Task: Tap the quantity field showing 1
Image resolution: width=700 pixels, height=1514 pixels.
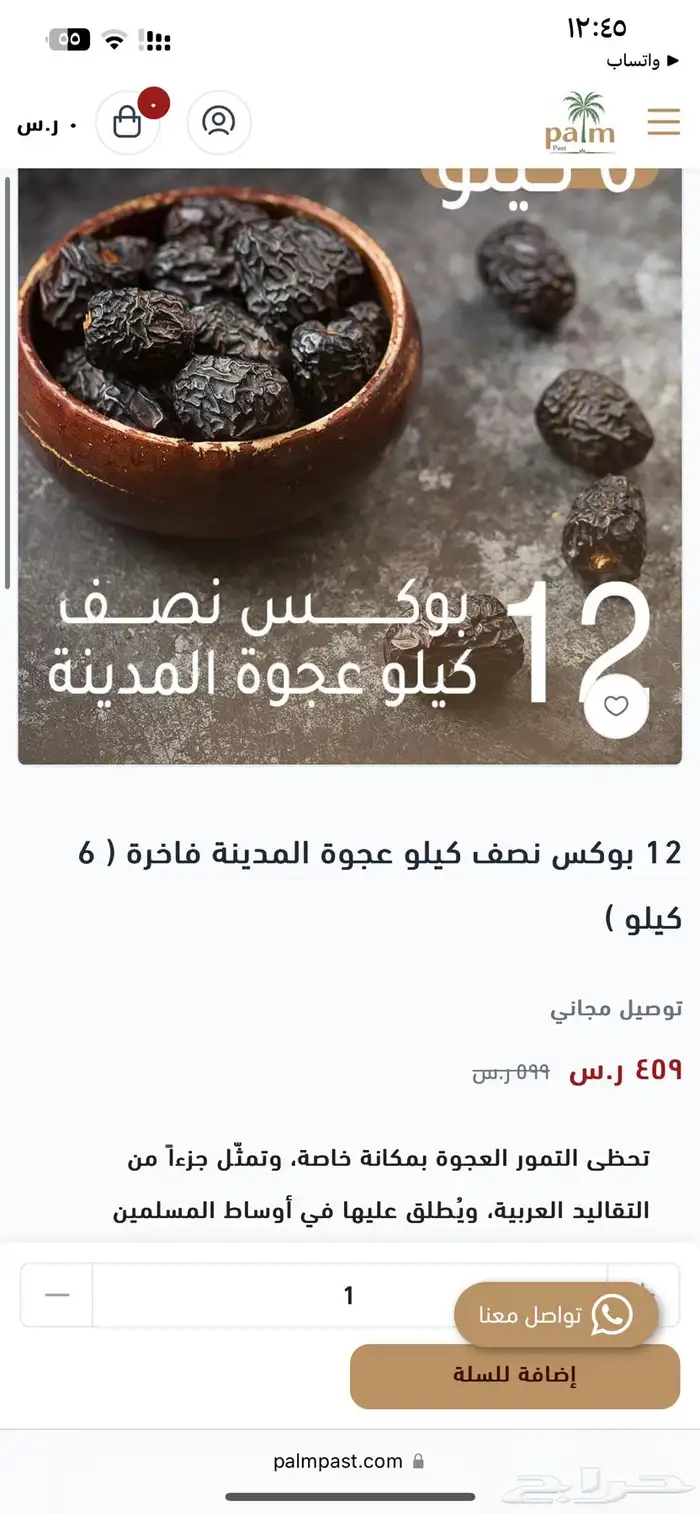Action: click(348, 1295)
